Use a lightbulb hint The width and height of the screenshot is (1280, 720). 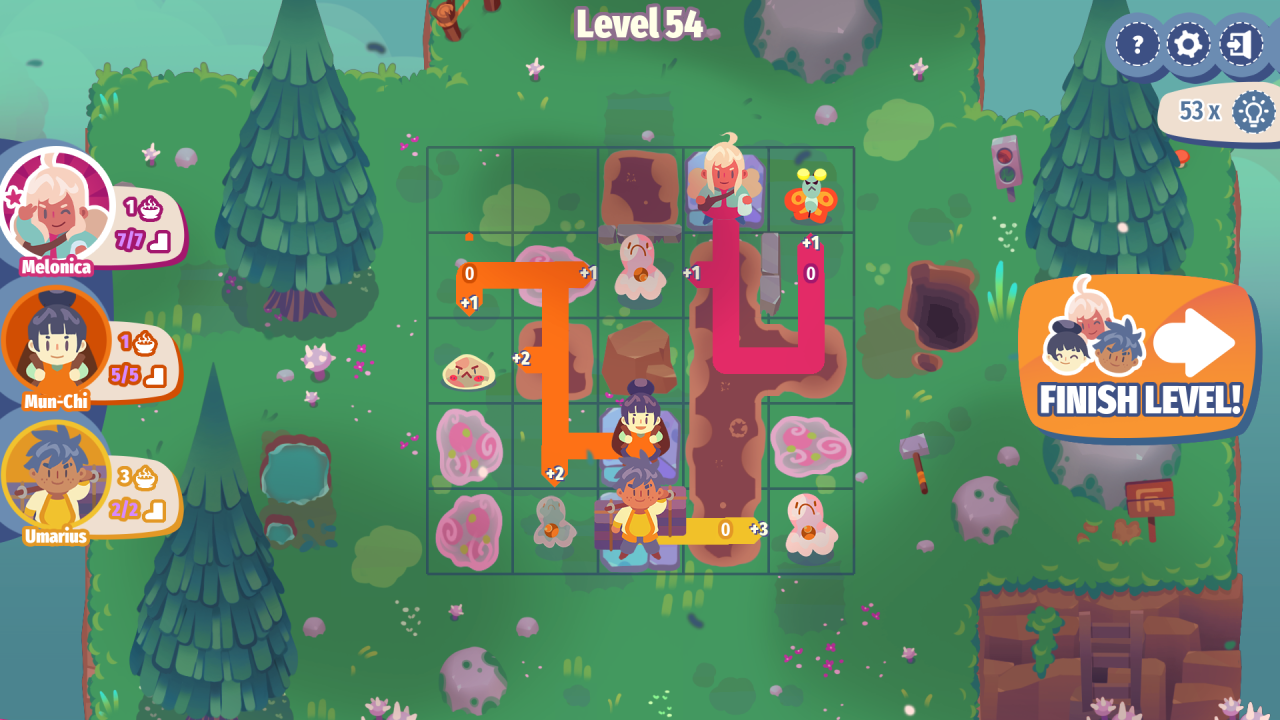(1253, 111)
